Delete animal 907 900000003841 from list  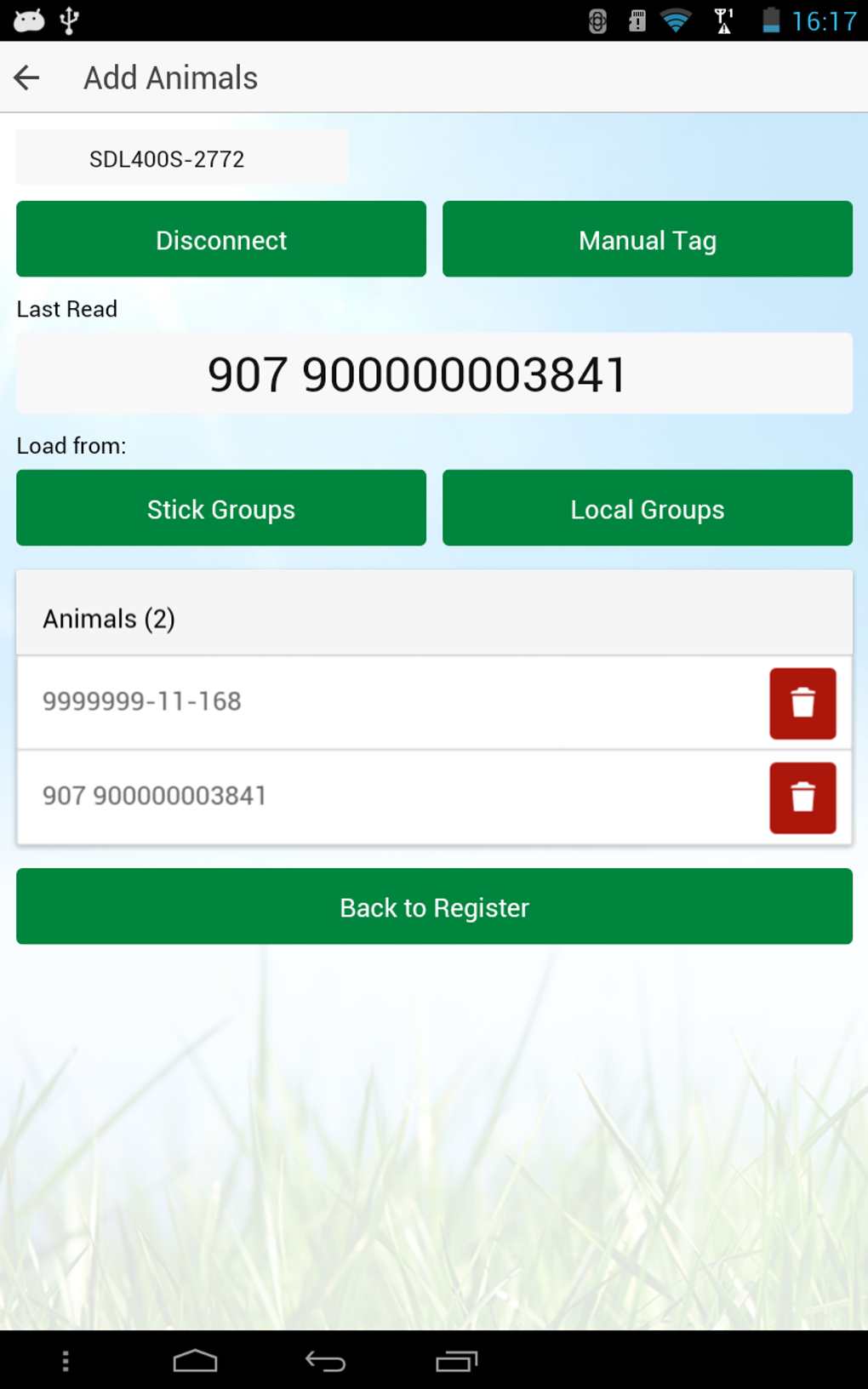coord(802,797)
